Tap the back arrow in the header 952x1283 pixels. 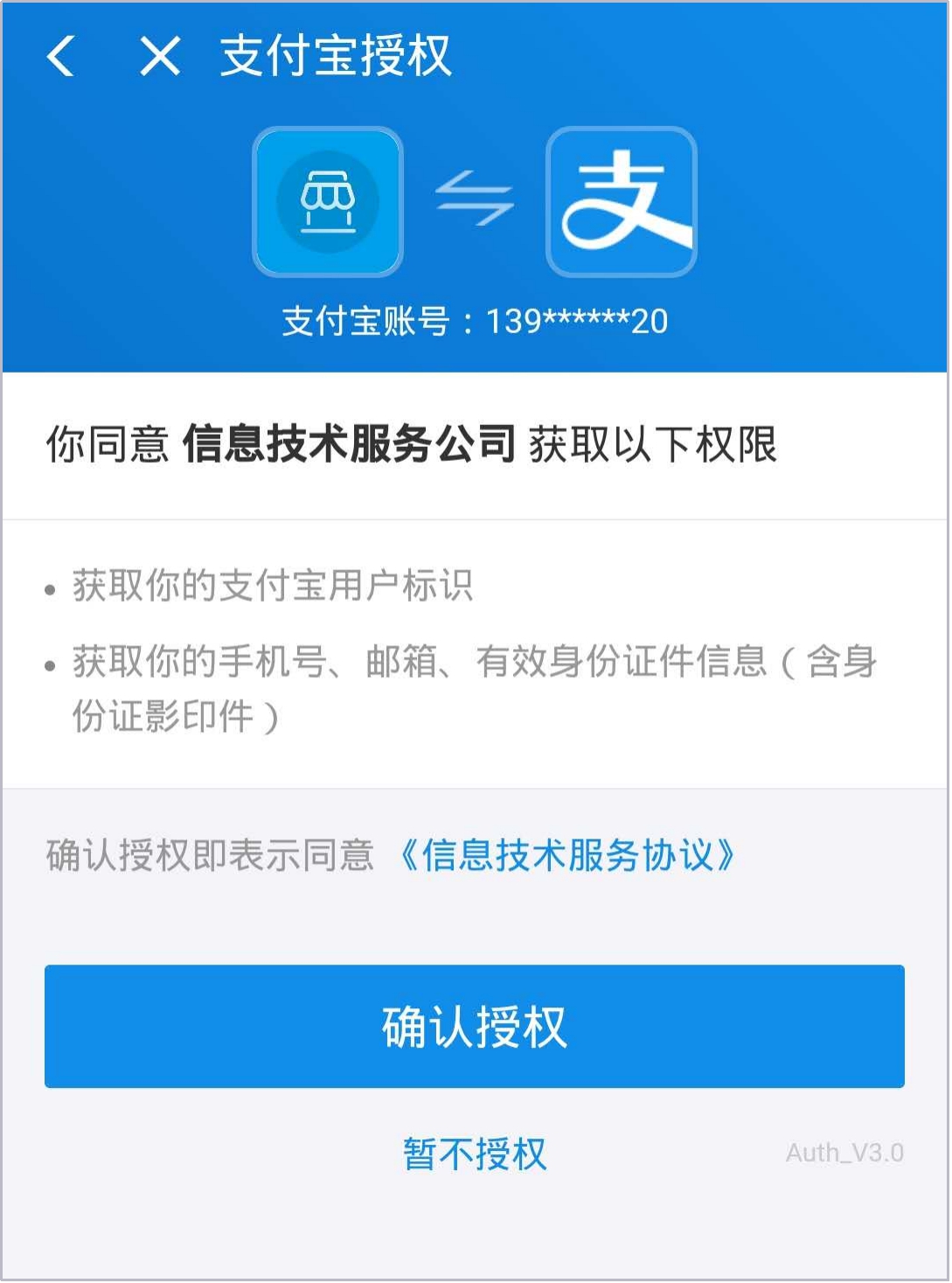pos(59,58)
